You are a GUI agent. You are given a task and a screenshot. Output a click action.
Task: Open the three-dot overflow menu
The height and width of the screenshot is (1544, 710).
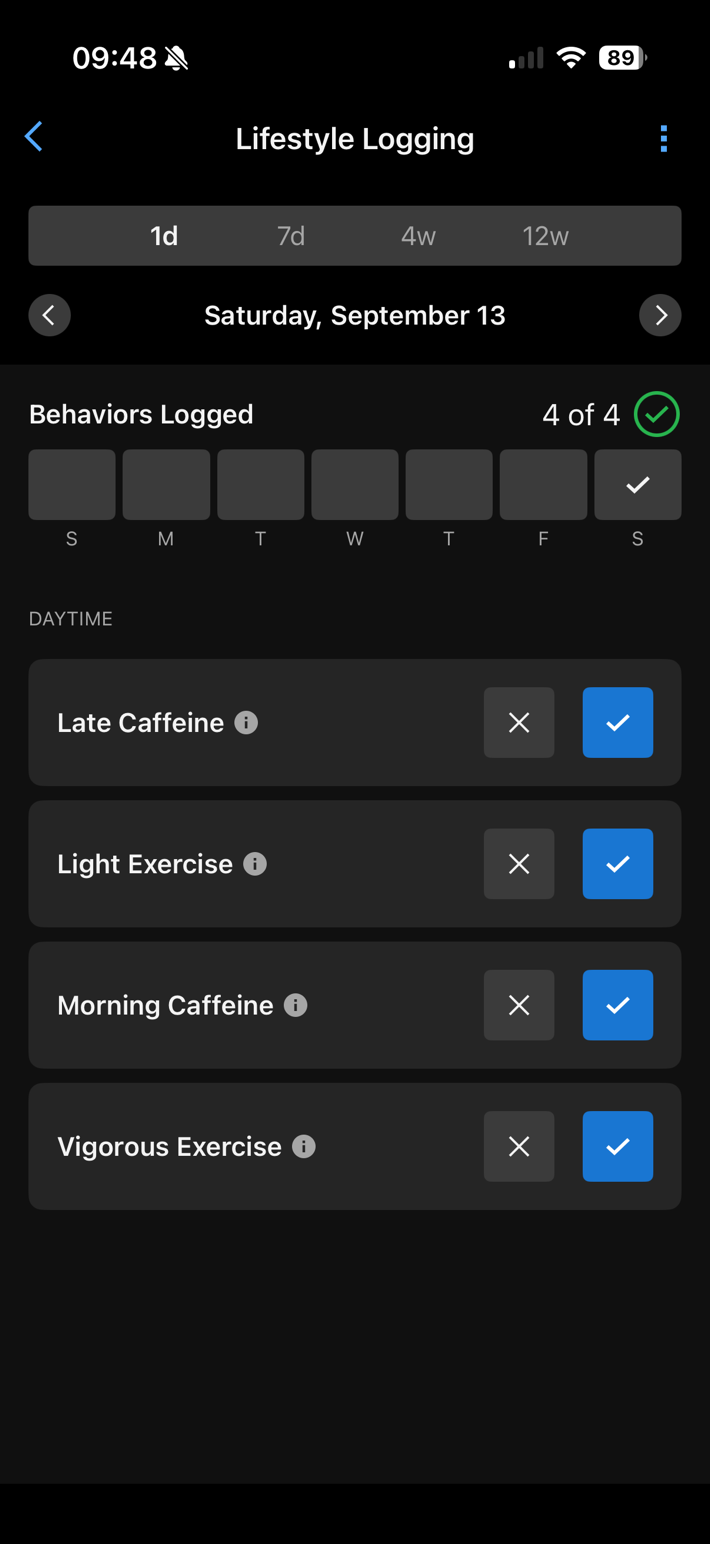click(663, 138)
